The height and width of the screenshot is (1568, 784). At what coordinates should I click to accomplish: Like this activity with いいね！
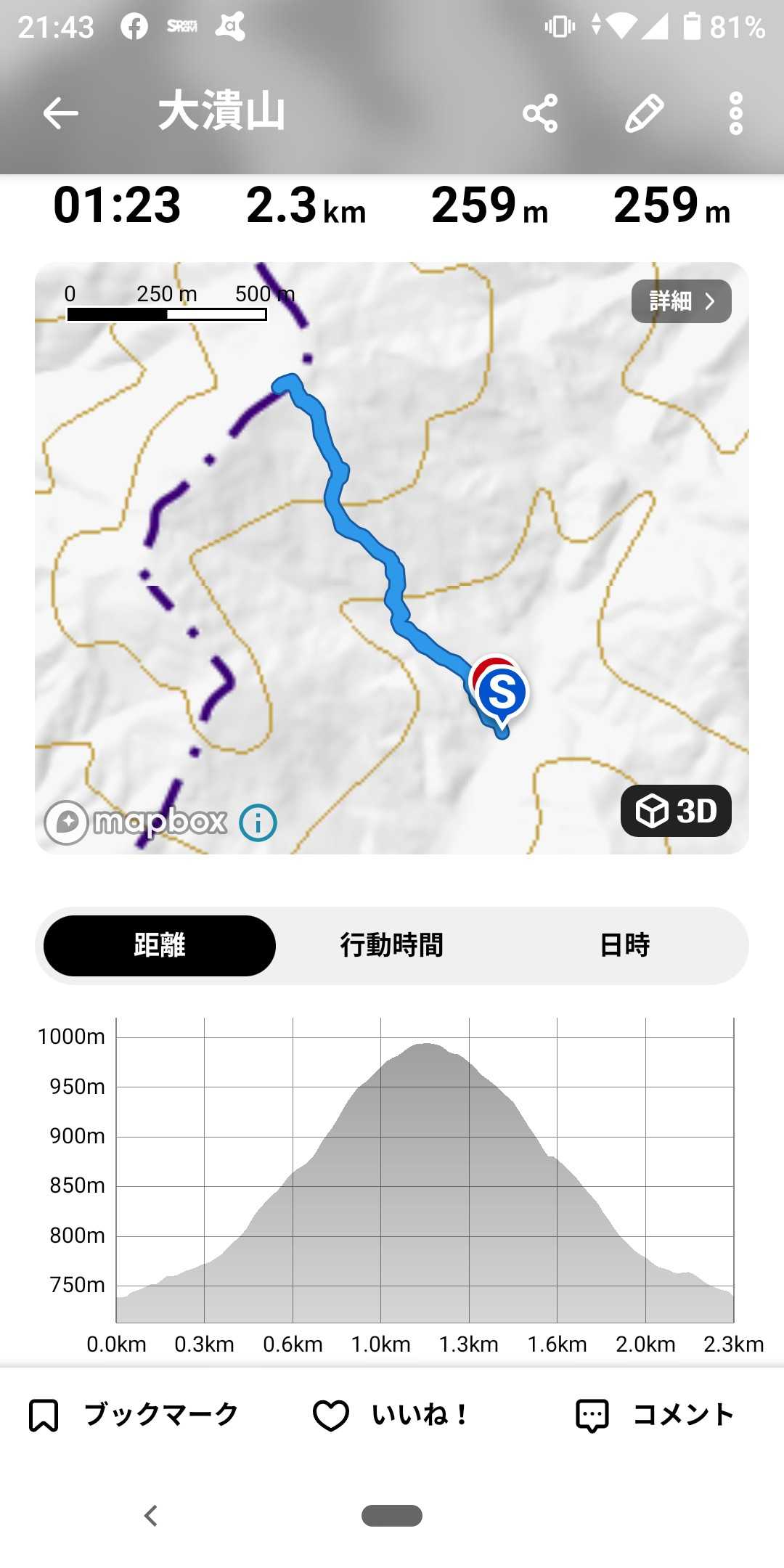[x=390, y=1415]
